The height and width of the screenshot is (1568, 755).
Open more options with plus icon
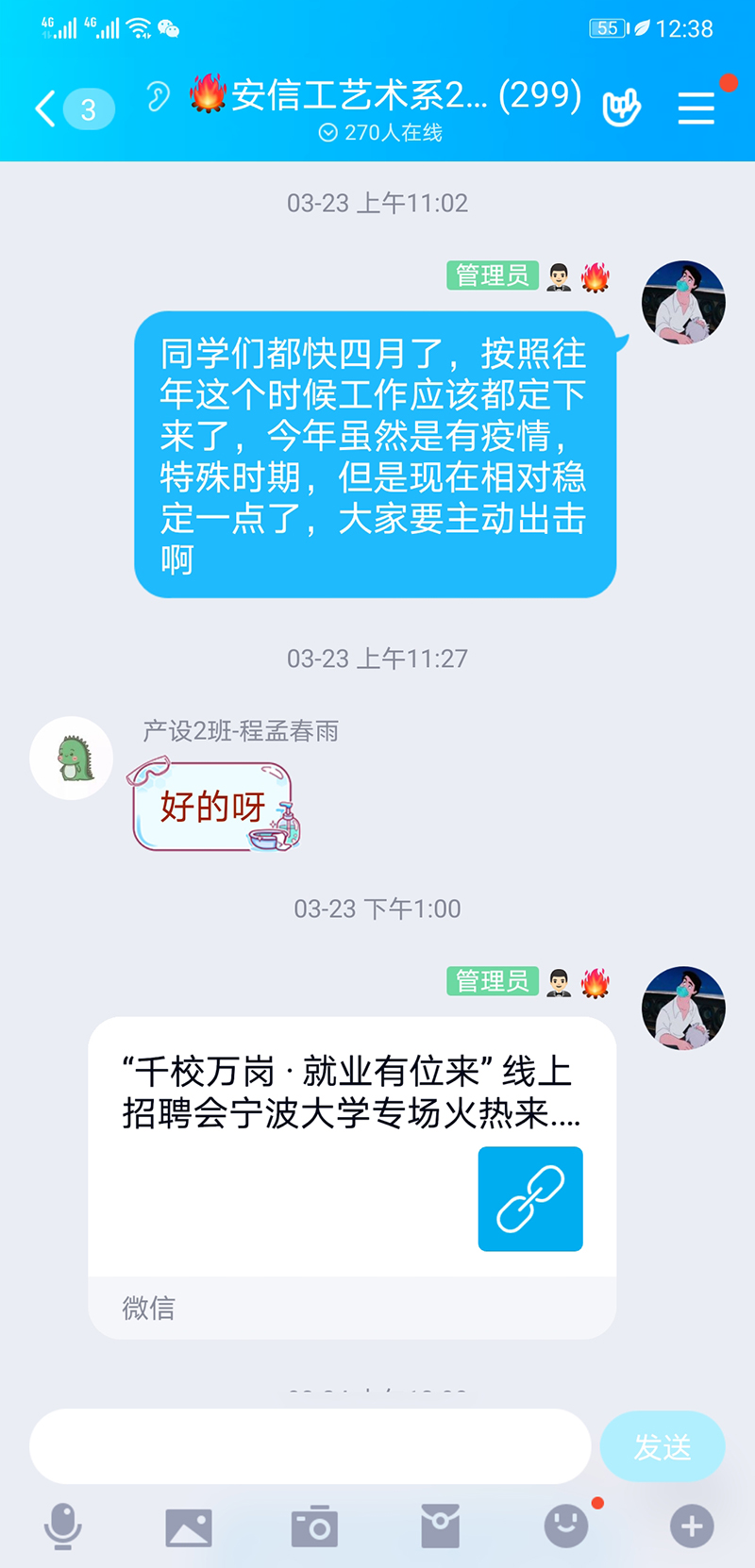pyautogui.click(x=692, y=1526)
